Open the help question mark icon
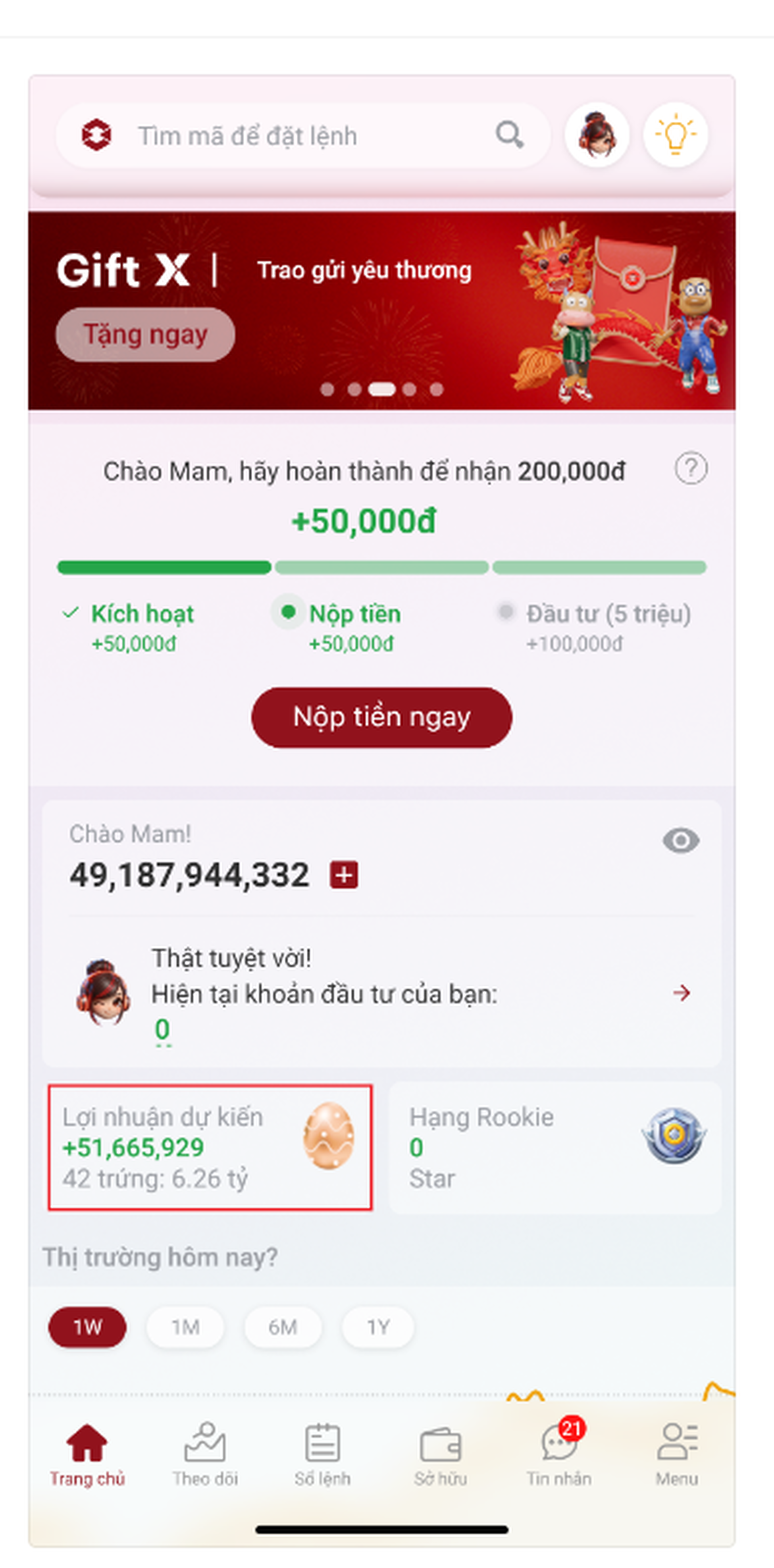Image resolution: width=774 pixels, height=1568 pixels. pos(691,469)
